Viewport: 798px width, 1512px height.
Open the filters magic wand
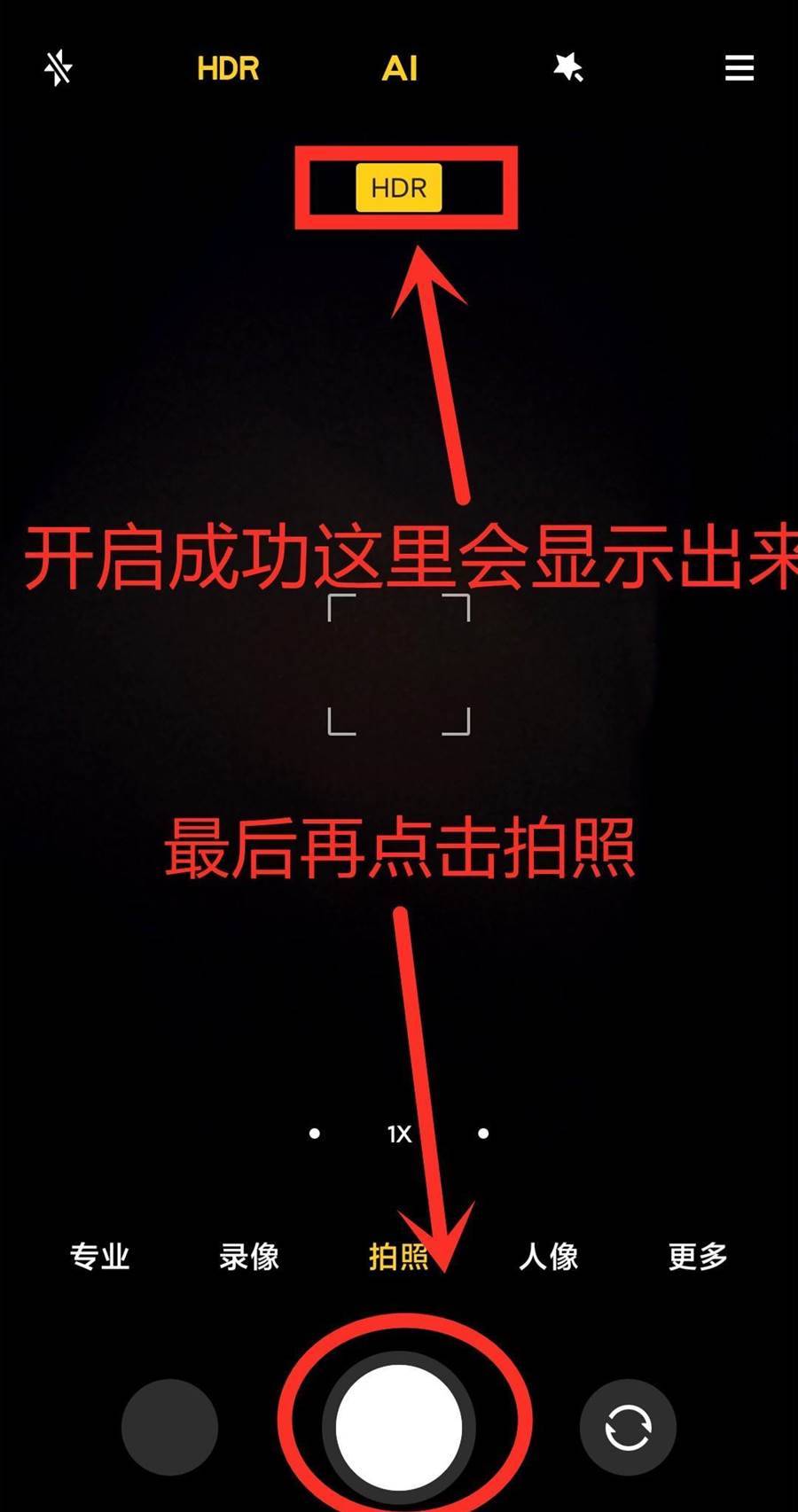568,67
